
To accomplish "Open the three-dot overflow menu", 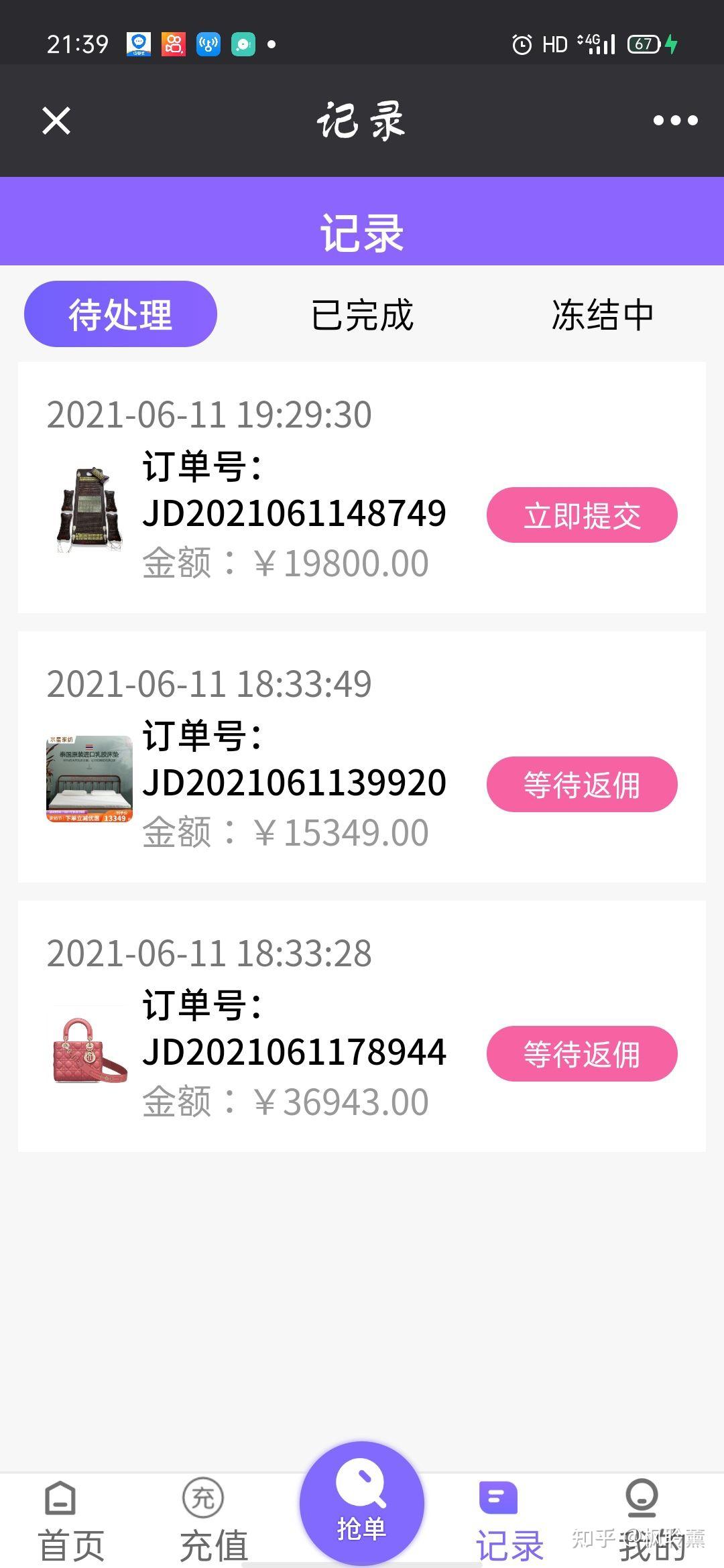I will click(x=675, y=121).
